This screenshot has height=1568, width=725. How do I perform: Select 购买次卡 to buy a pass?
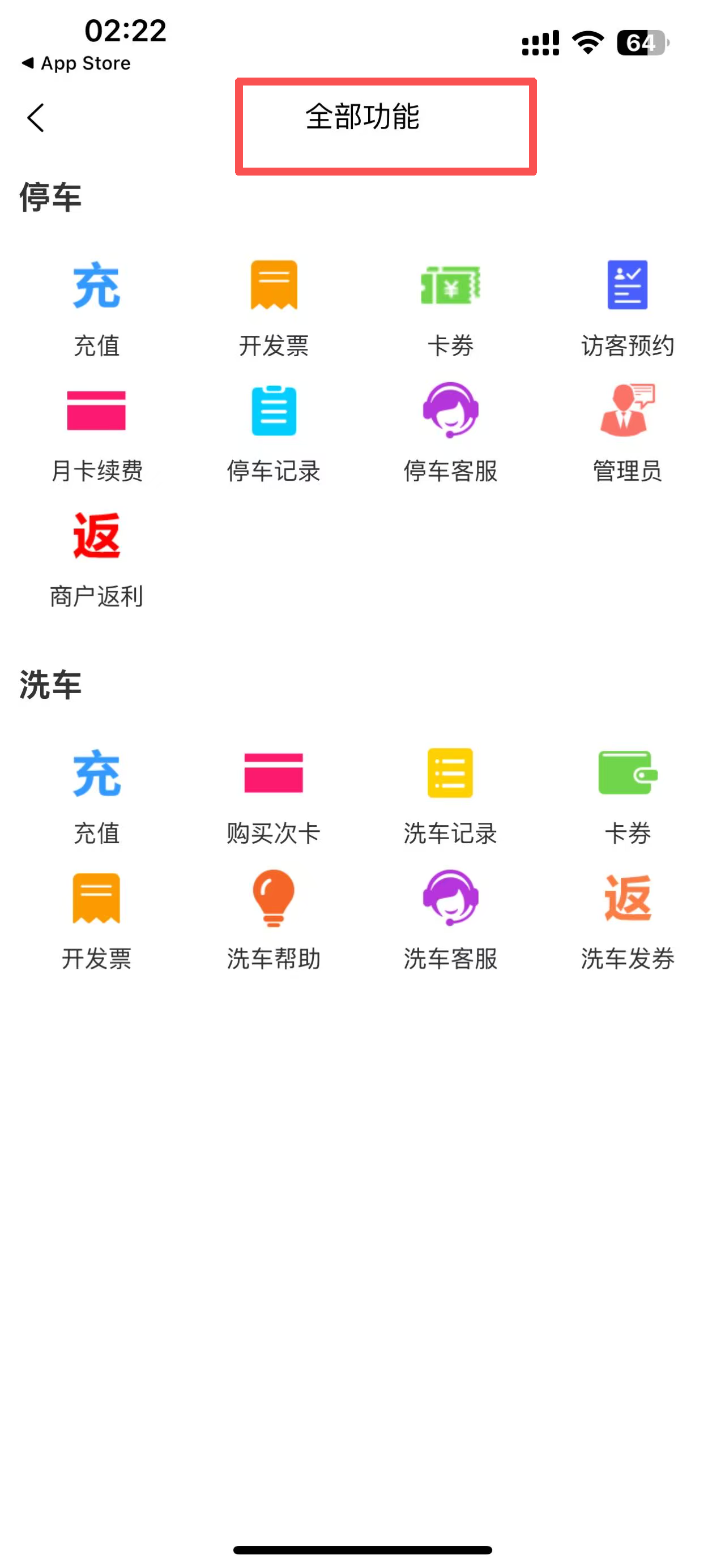pos(274,795)
